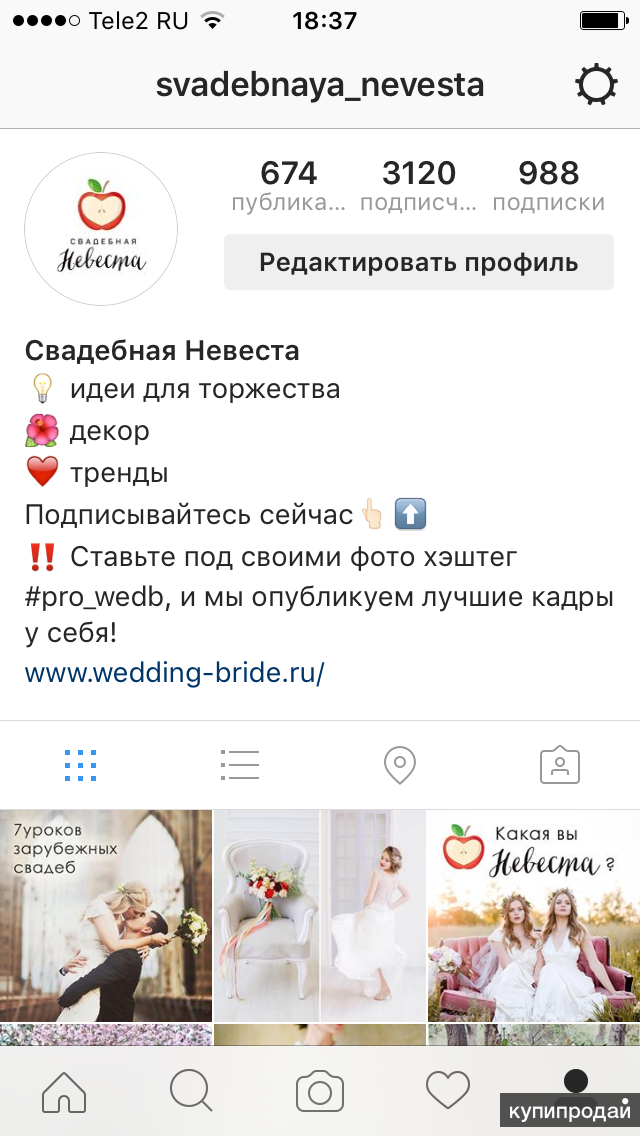Open the 3120 followers list
This screenshot has height=1136, width=640.
coord(419,186)
